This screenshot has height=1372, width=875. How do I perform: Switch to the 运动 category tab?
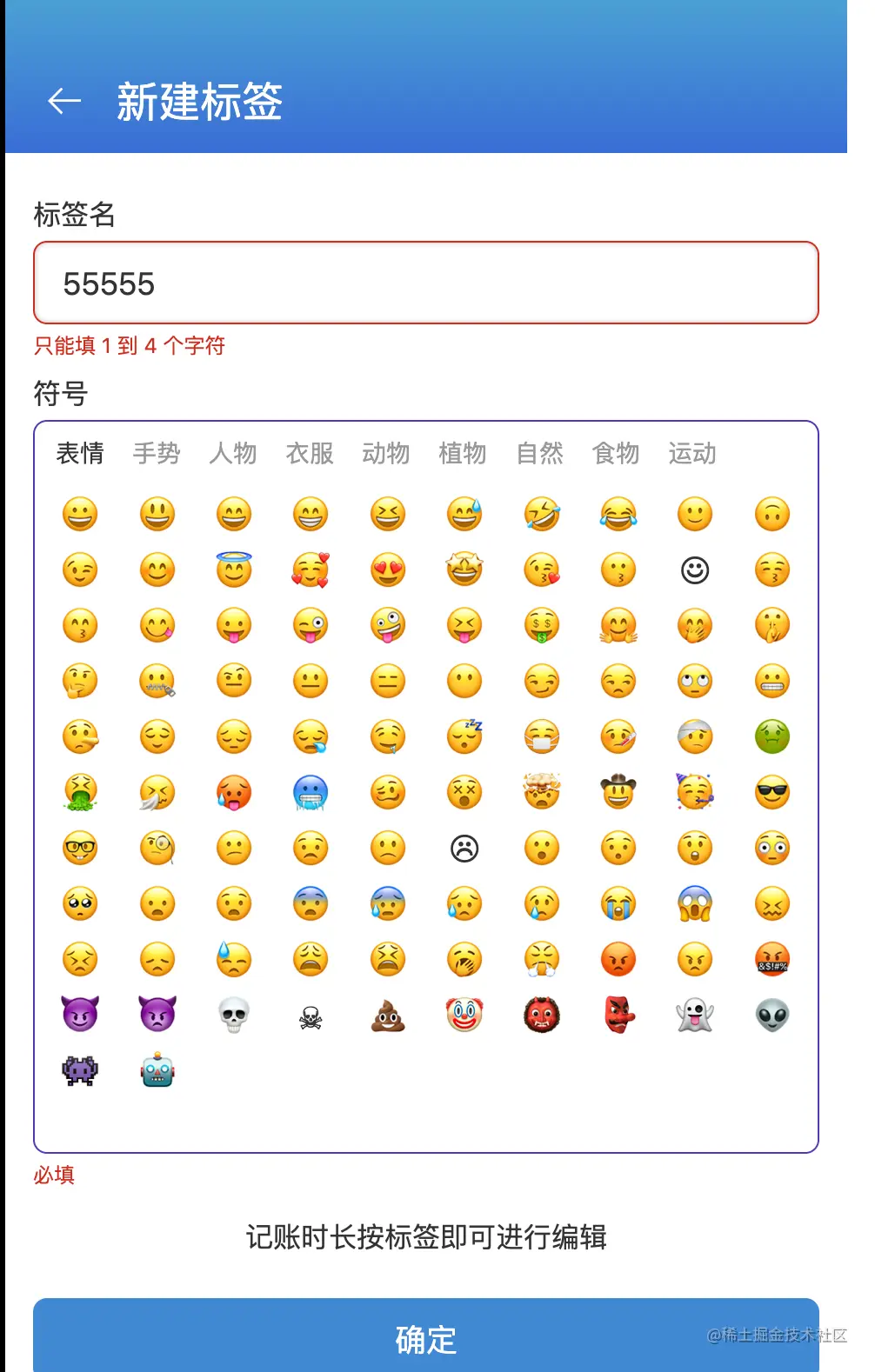[692, 453]
